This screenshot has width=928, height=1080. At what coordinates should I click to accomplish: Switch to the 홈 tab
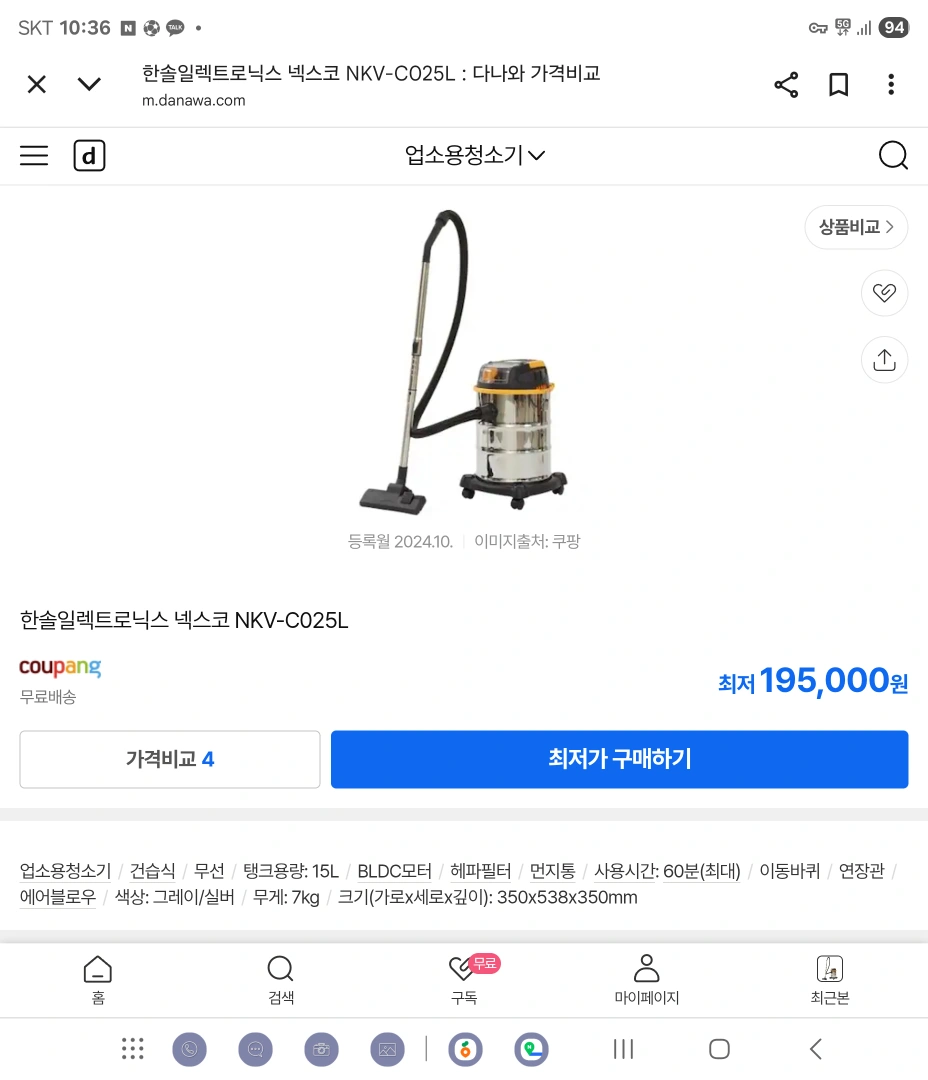97,979
